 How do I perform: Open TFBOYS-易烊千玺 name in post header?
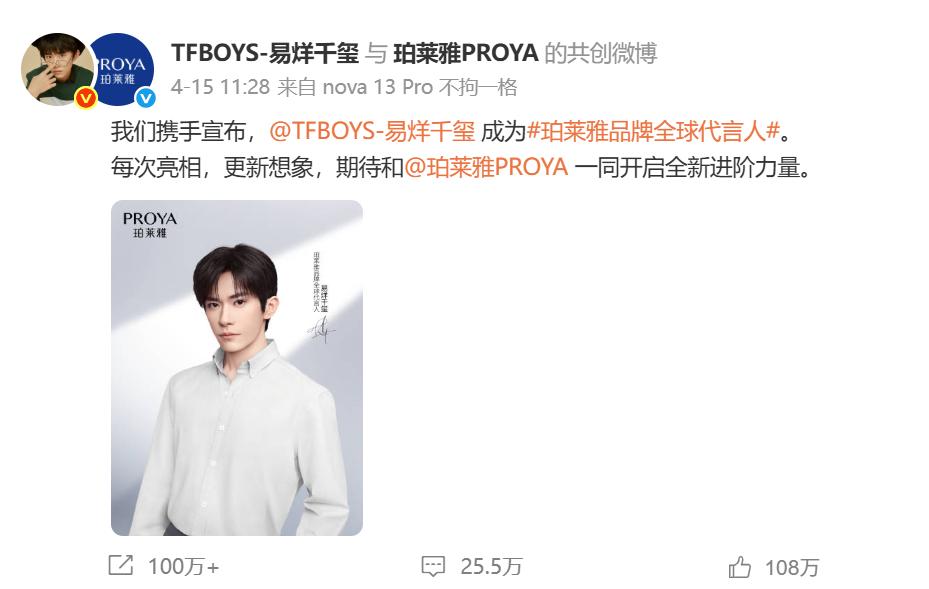[265, 52]
